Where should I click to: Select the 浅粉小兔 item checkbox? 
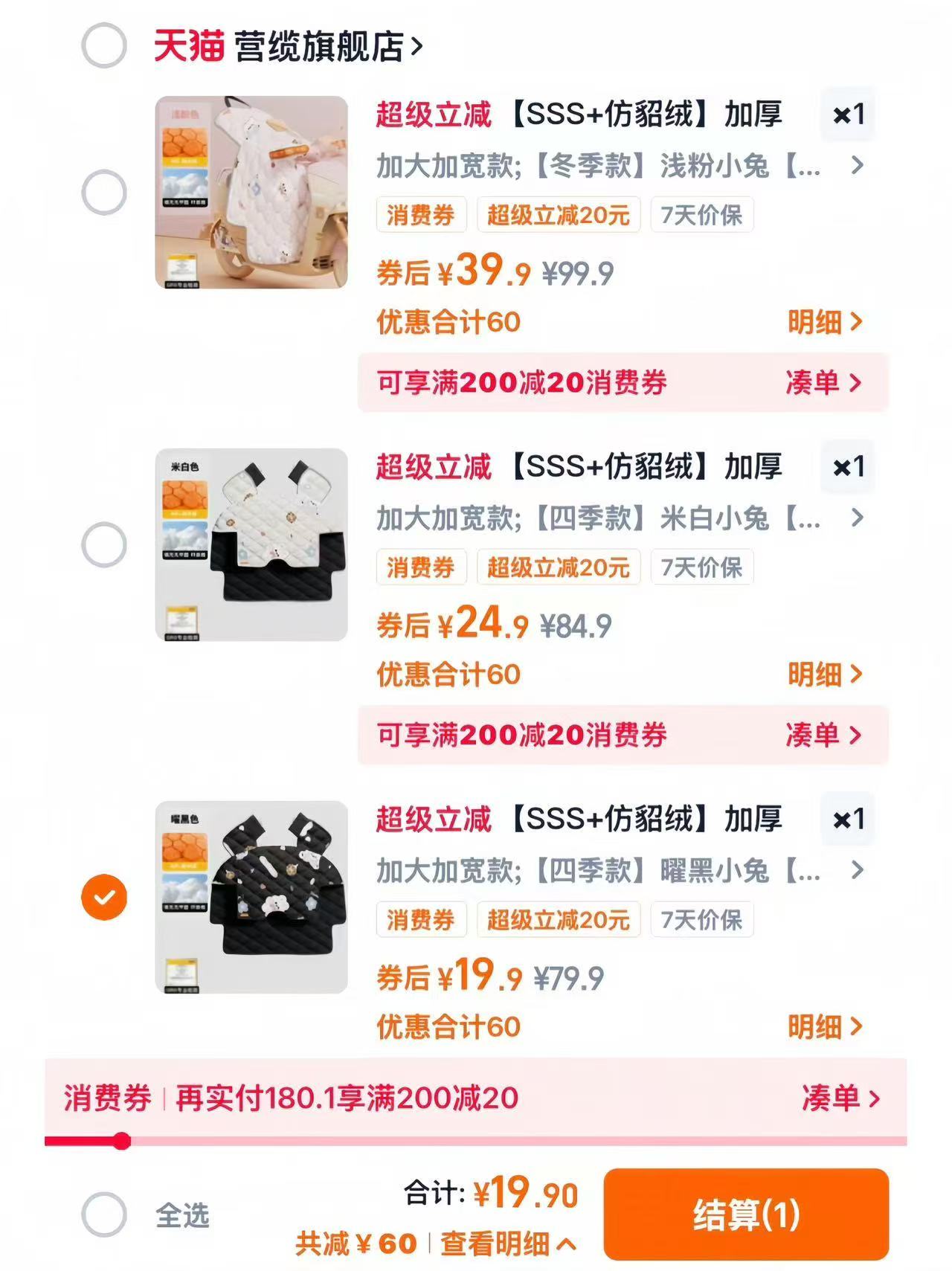[103, 191]
